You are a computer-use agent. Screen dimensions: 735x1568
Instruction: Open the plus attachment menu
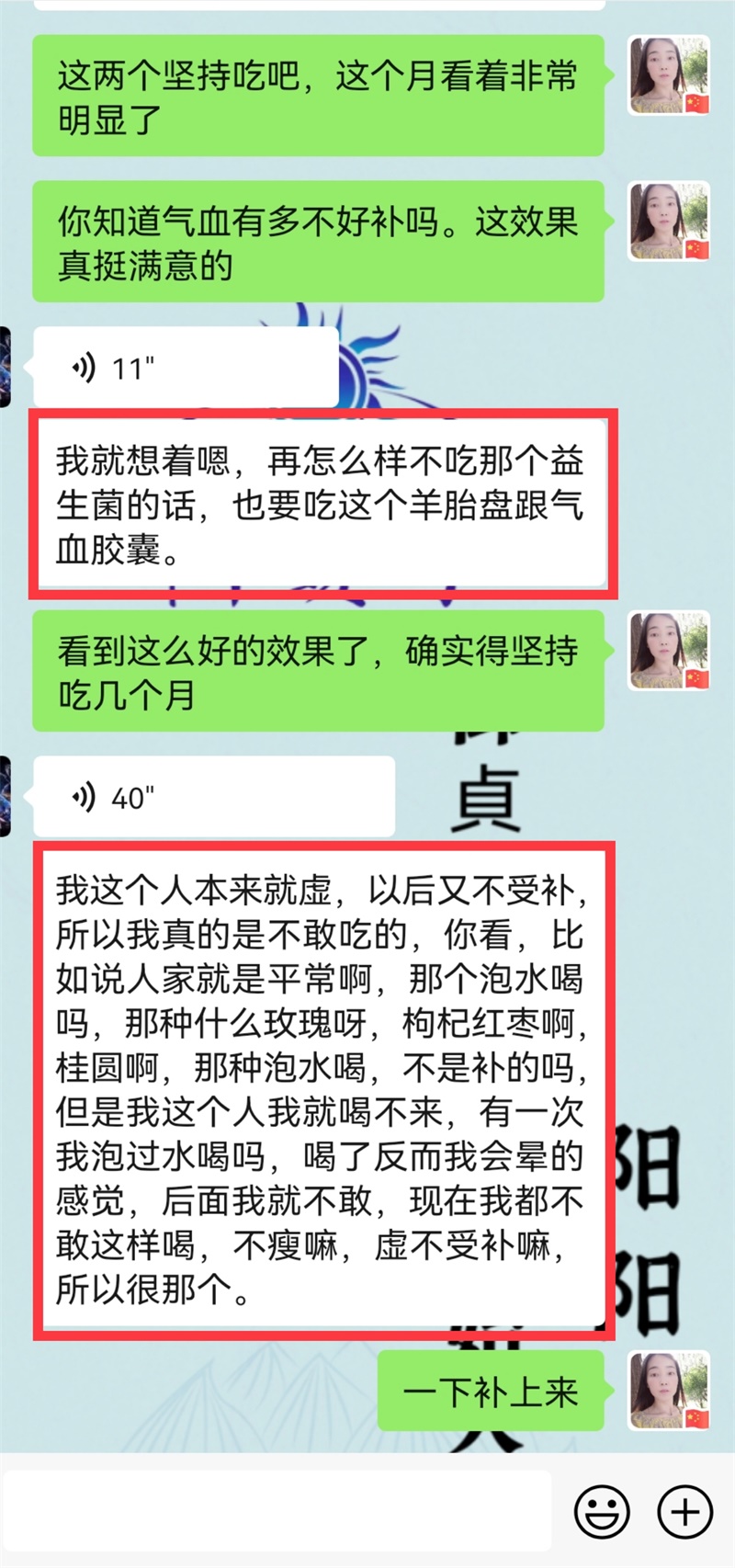pos(685,1511)
